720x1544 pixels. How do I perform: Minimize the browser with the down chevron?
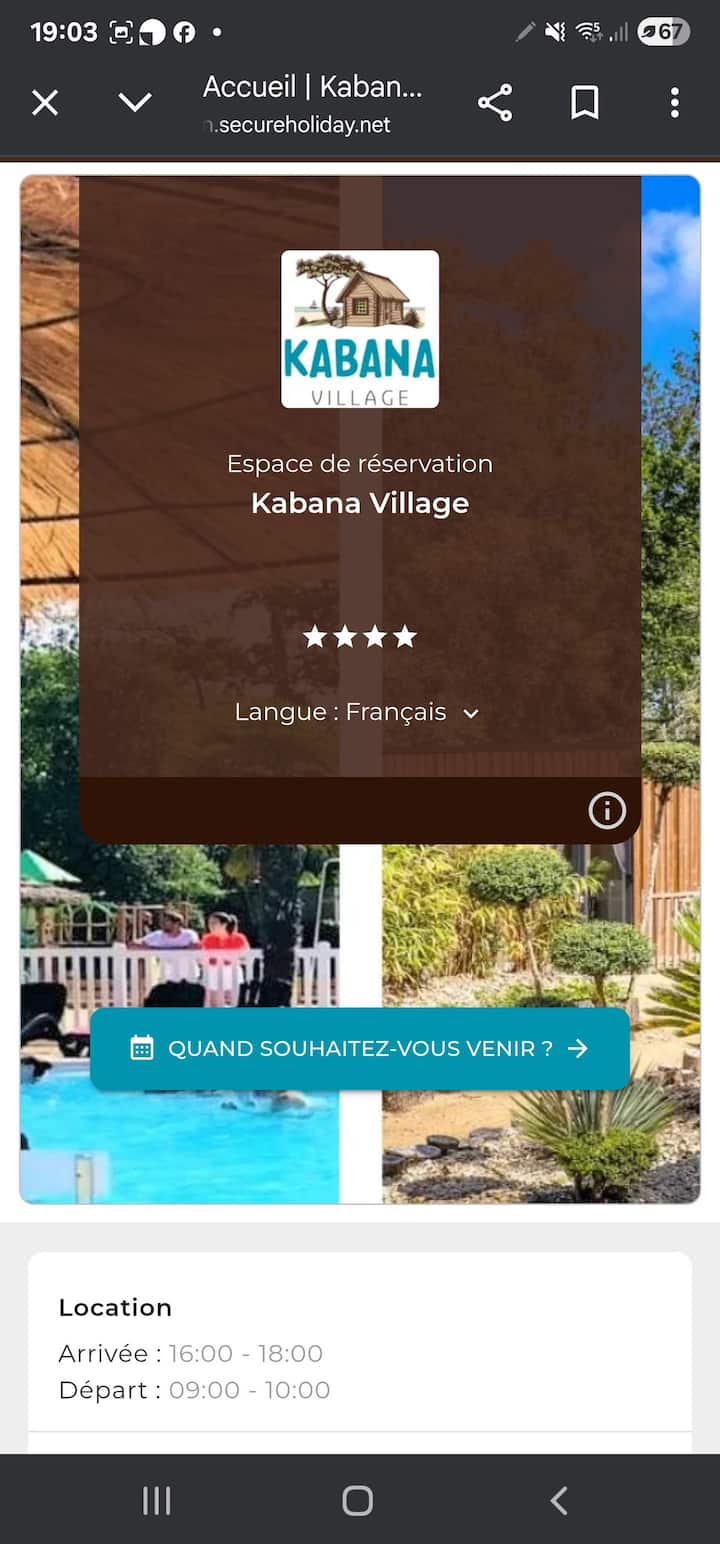(x=135, y=102)
